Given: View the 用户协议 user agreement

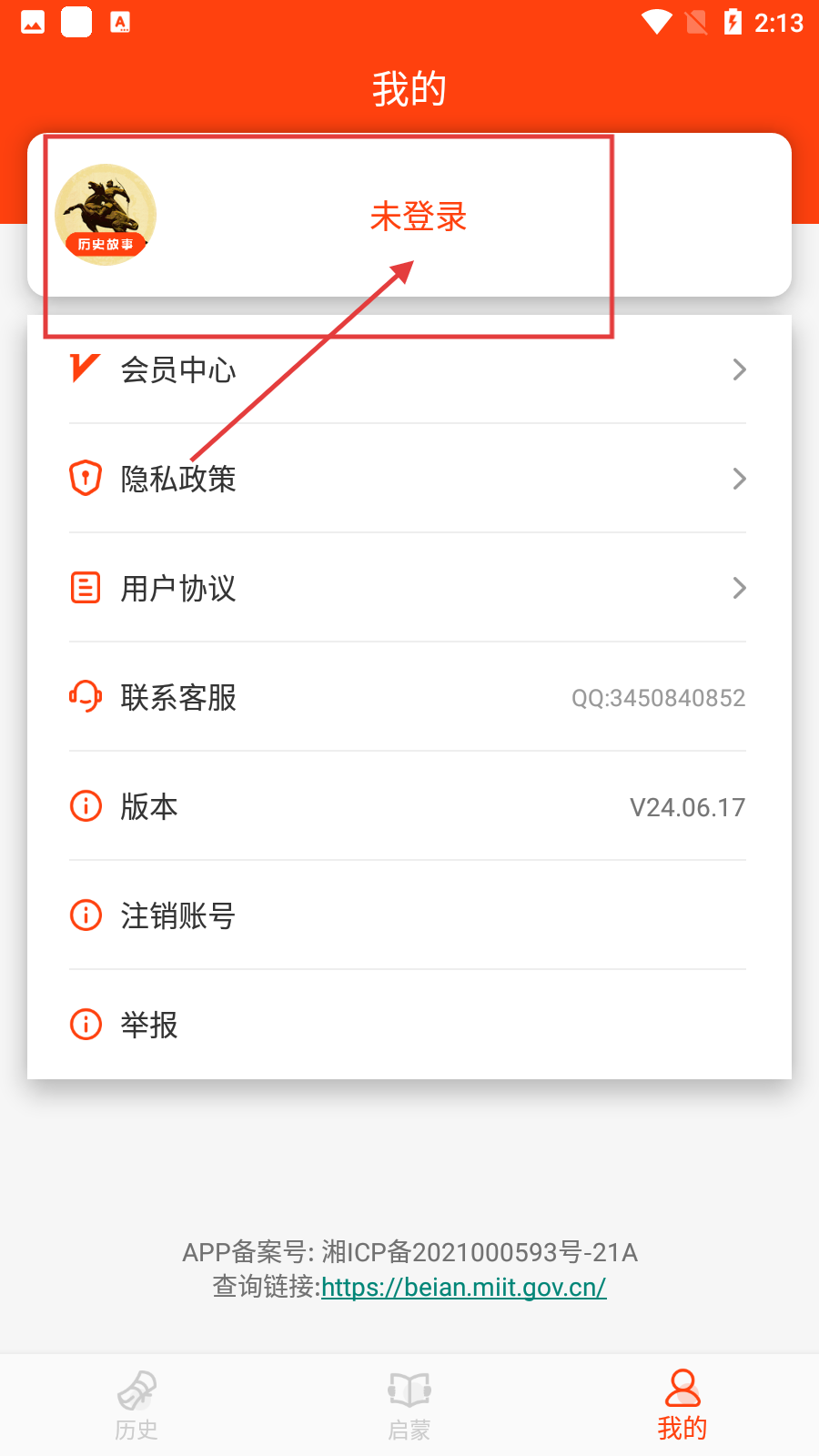Looking at the screenshot, I should coord(408,588).
